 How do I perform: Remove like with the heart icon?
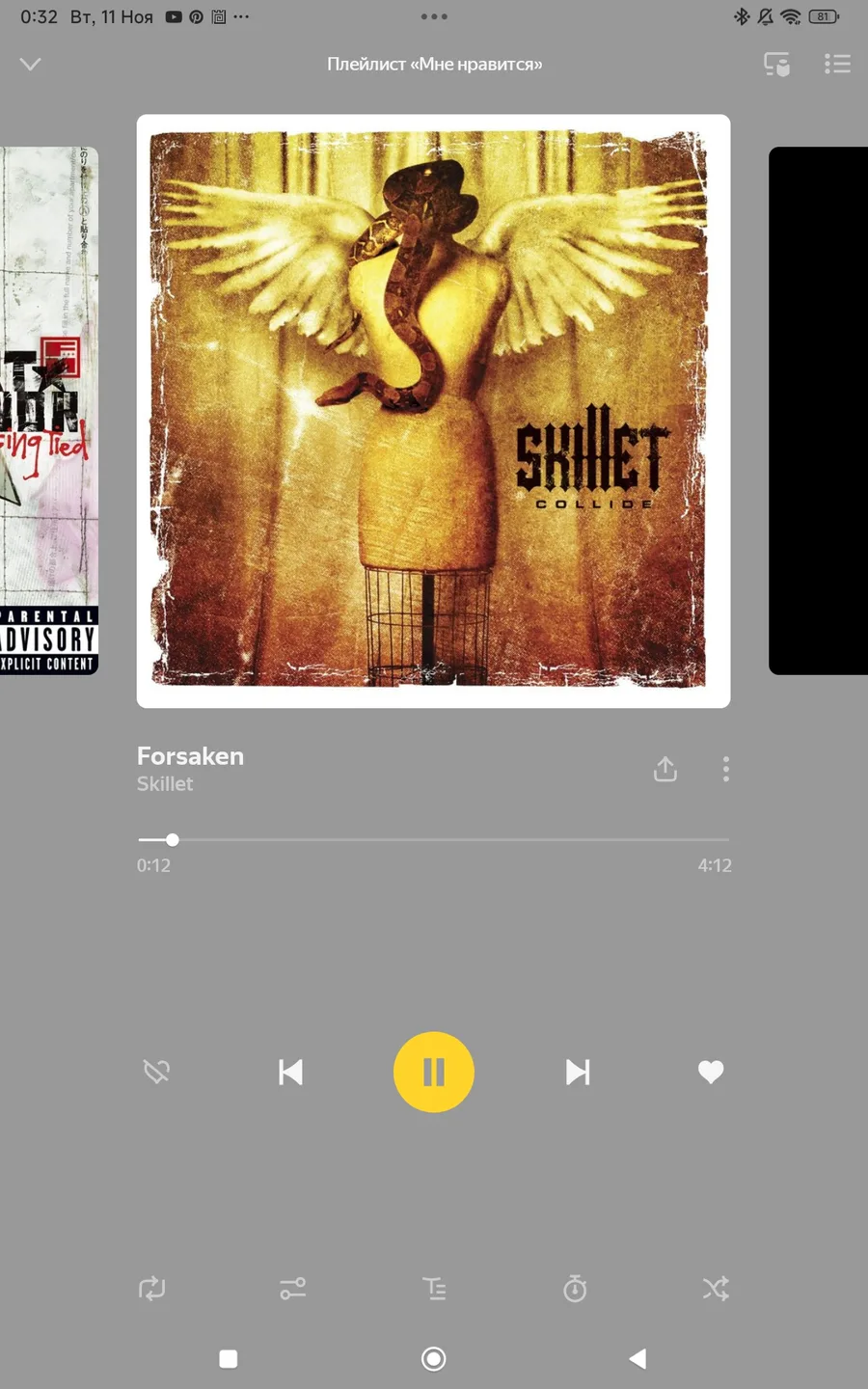(x=711, y=1072)
